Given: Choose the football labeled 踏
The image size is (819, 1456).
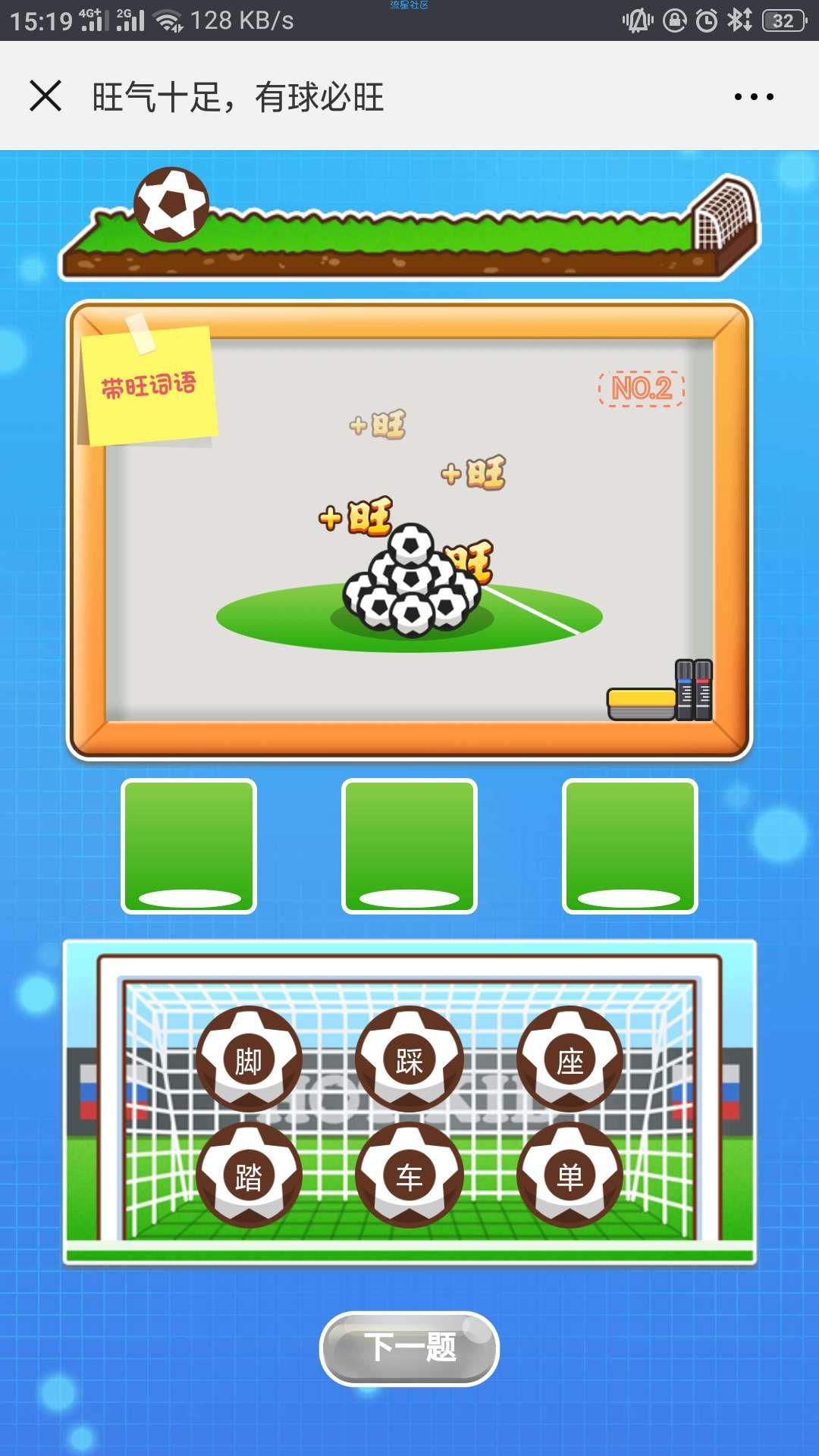Looking at the screenshot, I should [249, 1176].
